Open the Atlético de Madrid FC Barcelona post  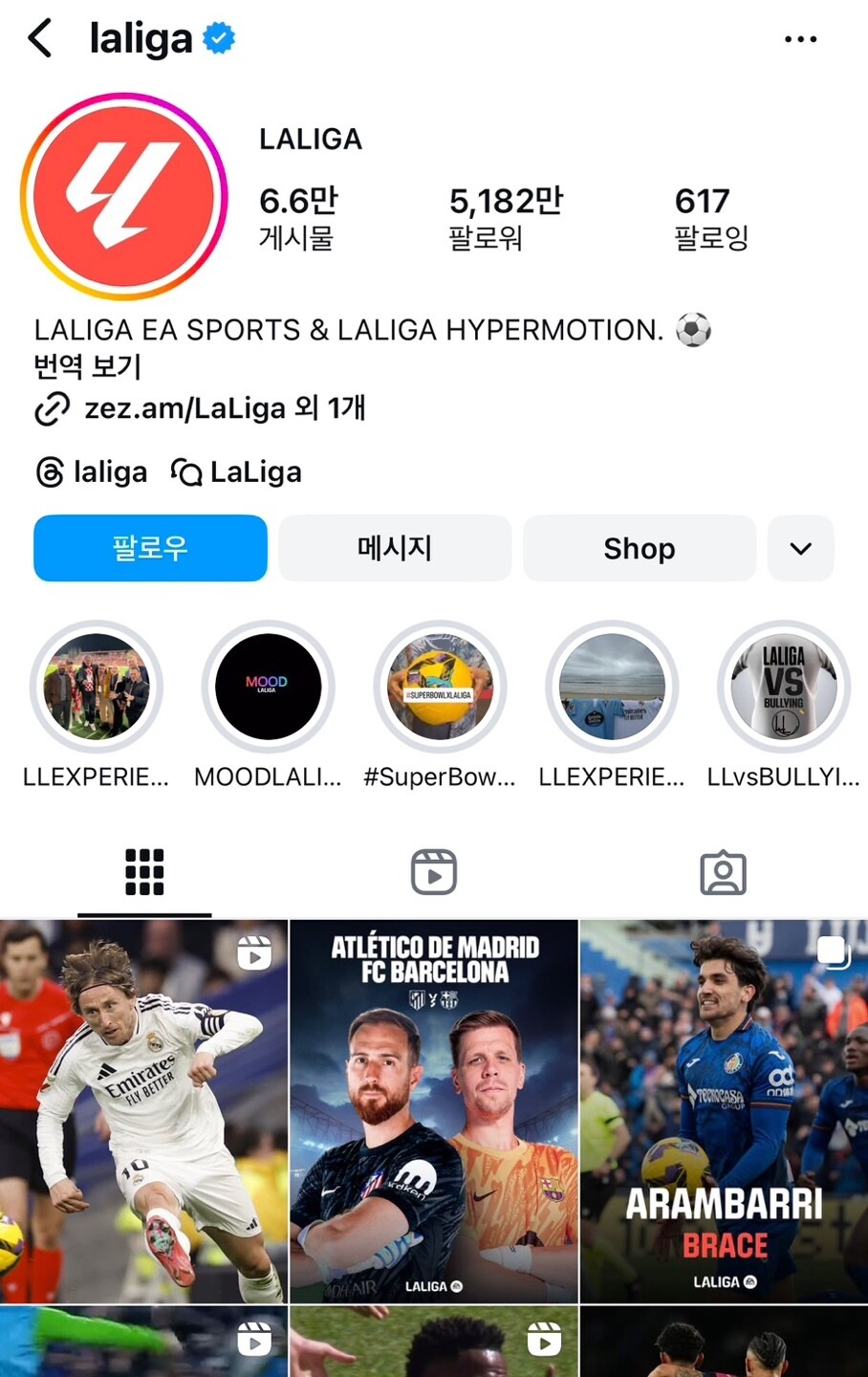click(434, 1111)
